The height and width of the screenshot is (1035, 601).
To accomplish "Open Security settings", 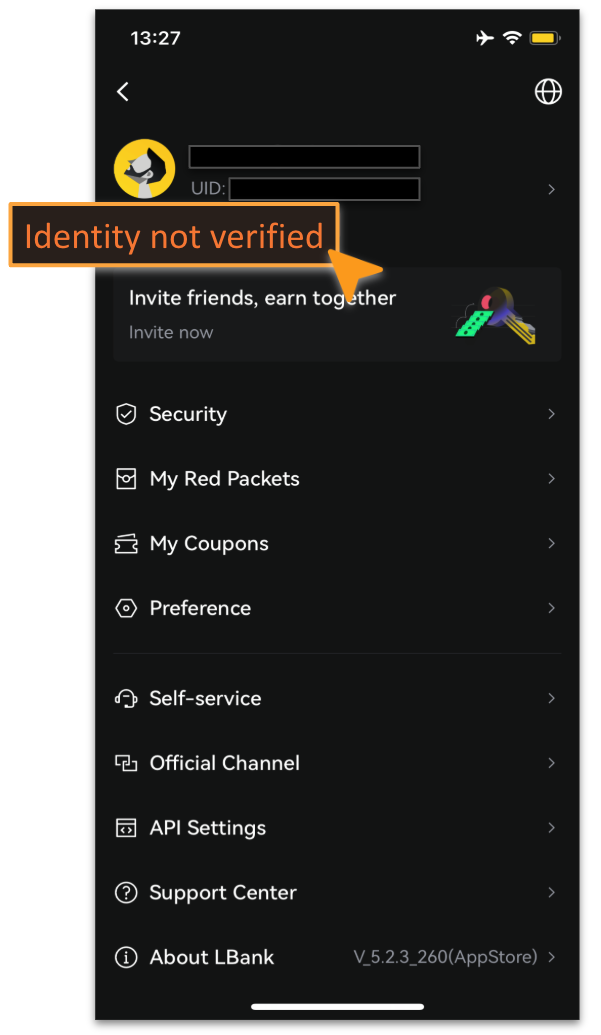I will tap(337, 414).
